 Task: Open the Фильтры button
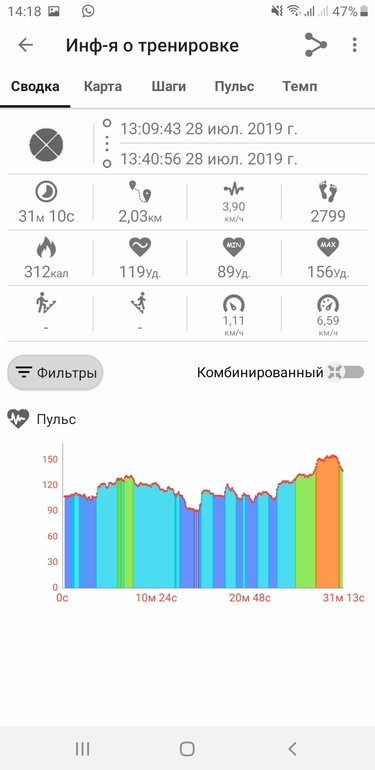pyautogui.click(x=55, y=373)
